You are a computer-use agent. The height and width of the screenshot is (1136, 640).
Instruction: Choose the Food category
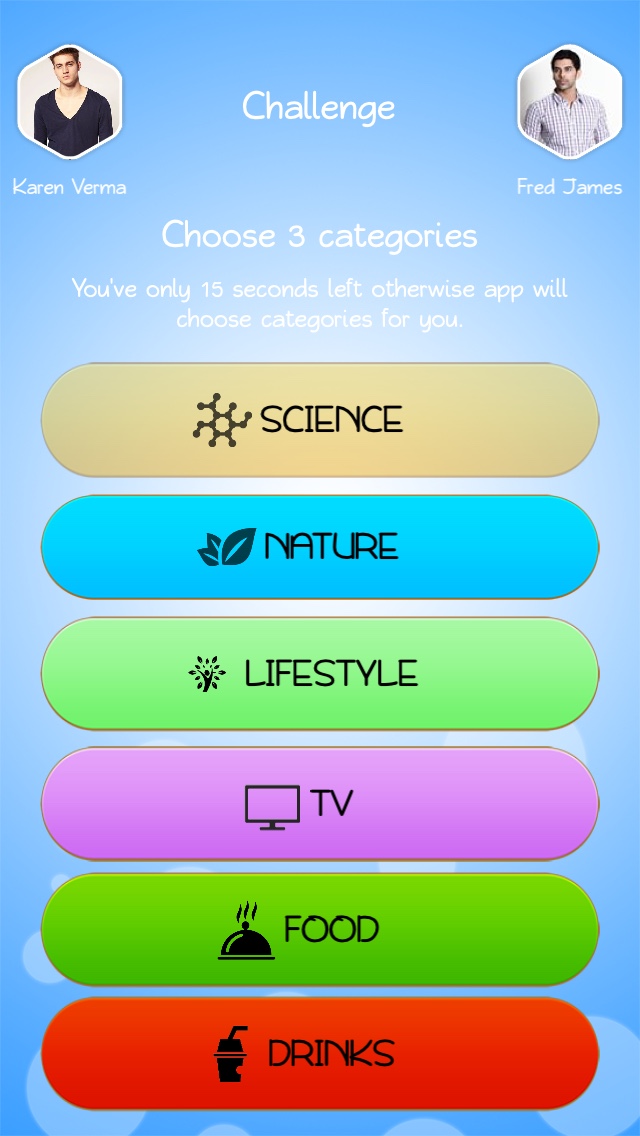pyautogui.click(x=320, y=930)
